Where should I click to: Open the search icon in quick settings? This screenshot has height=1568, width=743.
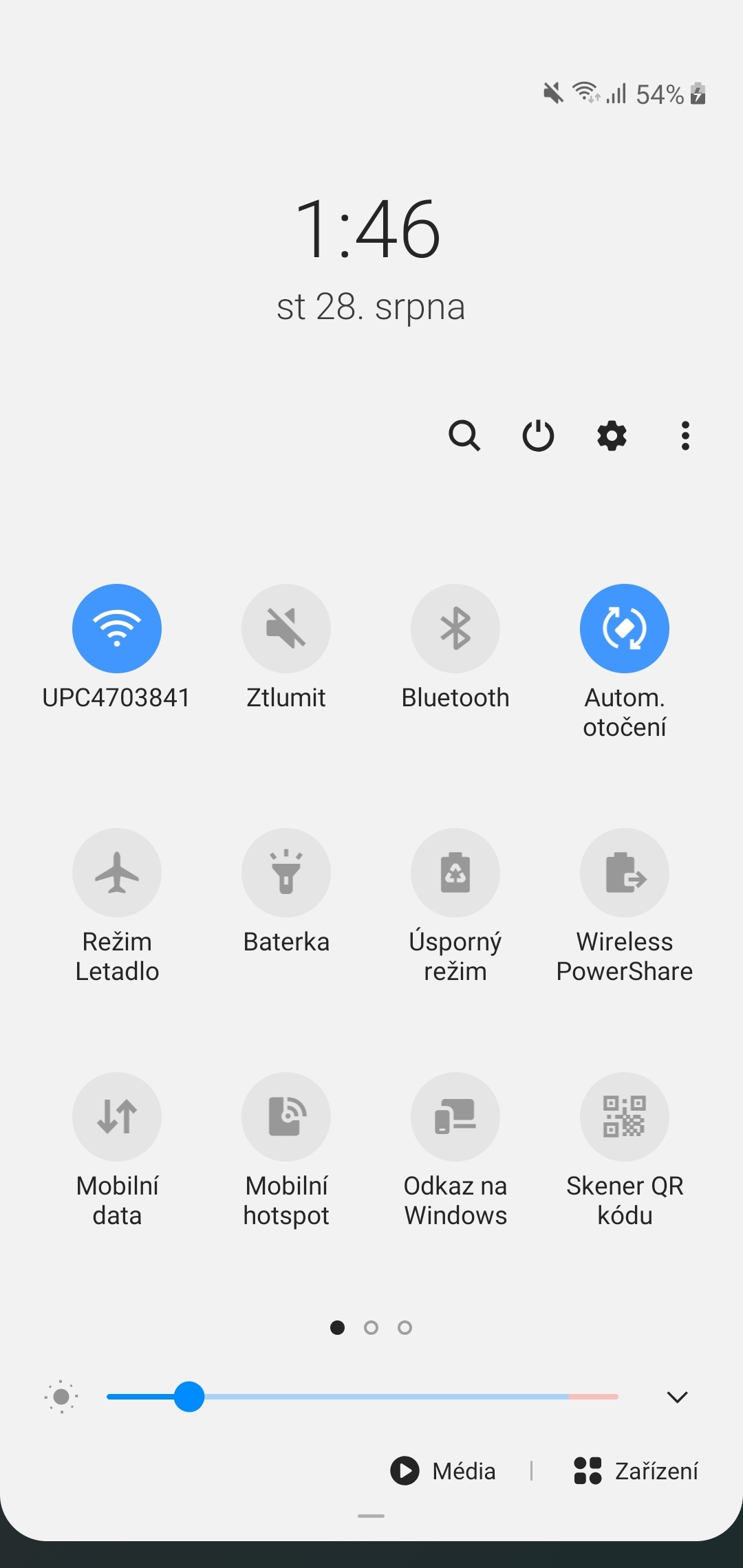(x=464, y=435)
